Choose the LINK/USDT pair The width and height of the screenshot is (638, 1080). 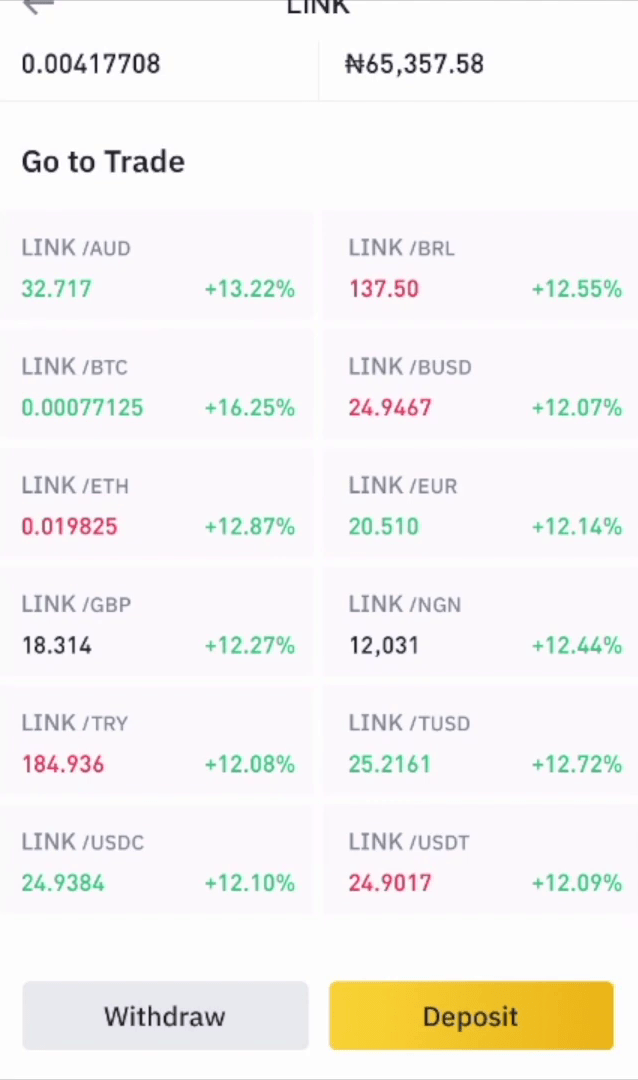tap(480, 860)
